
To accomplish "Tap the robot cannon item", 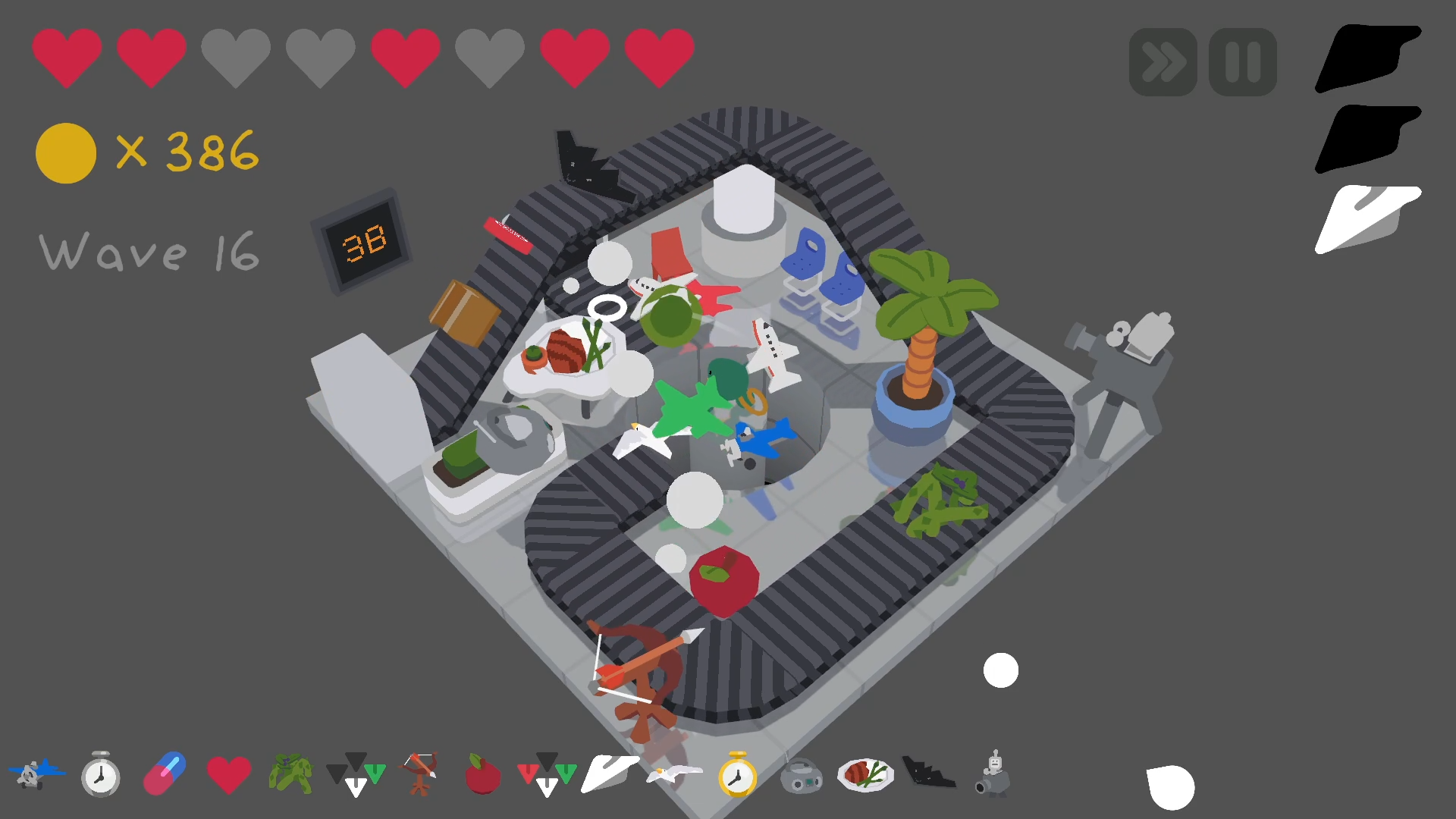I will pyautogui.click(x=993, y=775).
